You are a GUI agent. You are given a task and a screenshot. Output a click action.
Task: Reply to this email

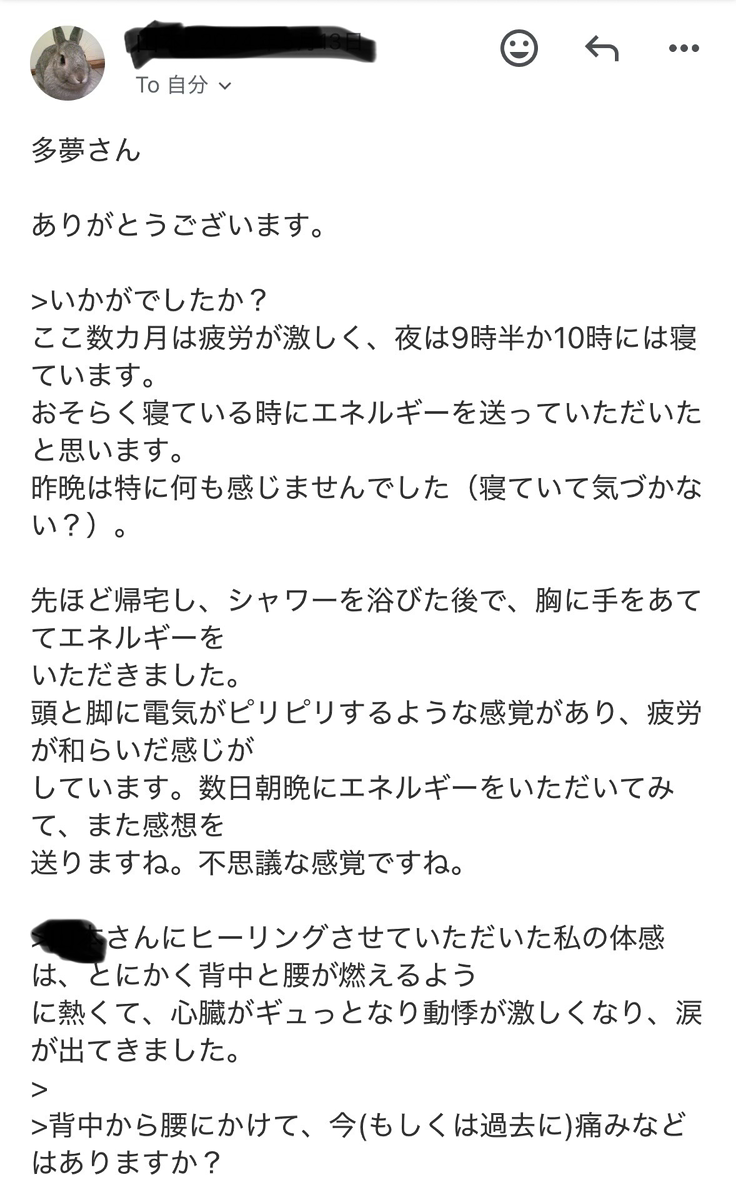(x=602, y=48)
